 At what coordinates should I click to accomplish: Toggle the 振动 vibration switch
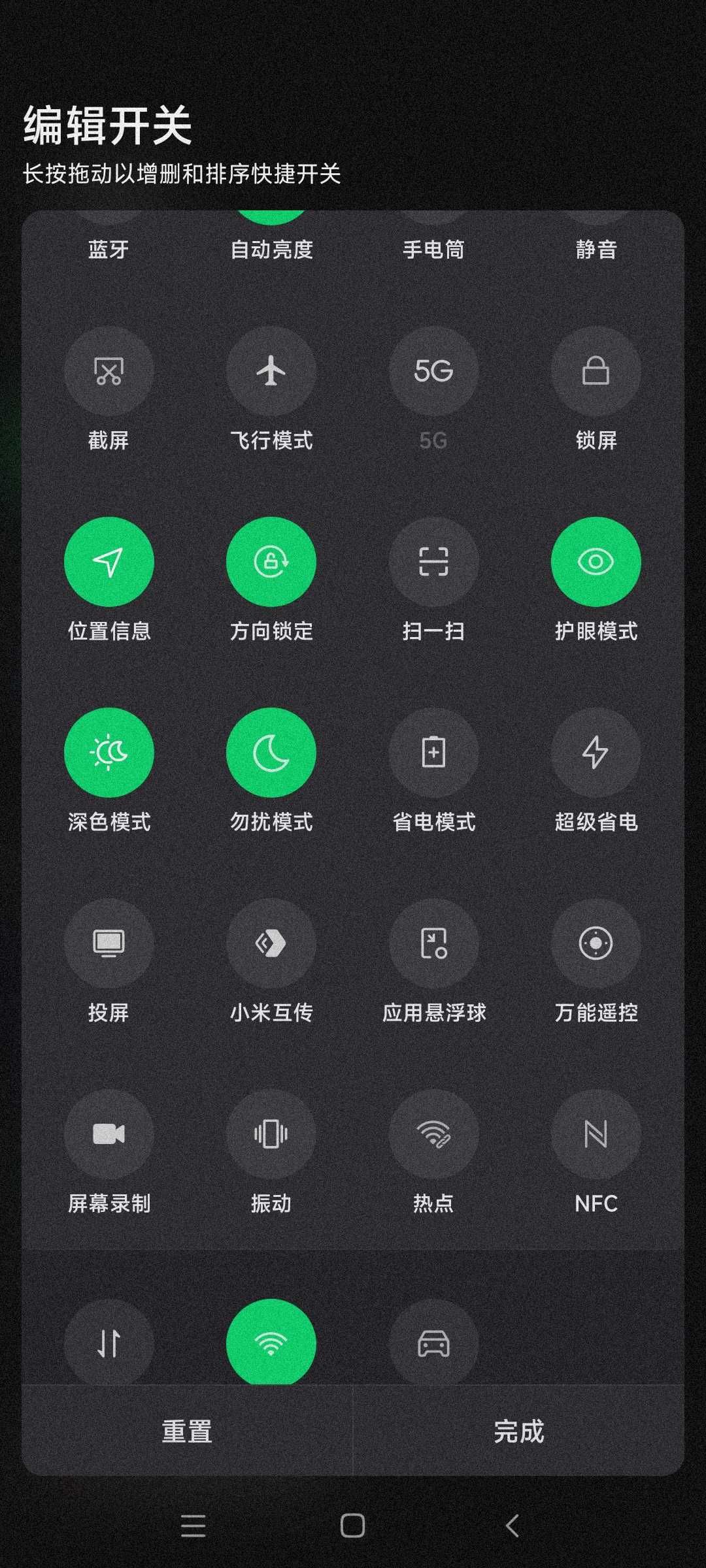271,1135
